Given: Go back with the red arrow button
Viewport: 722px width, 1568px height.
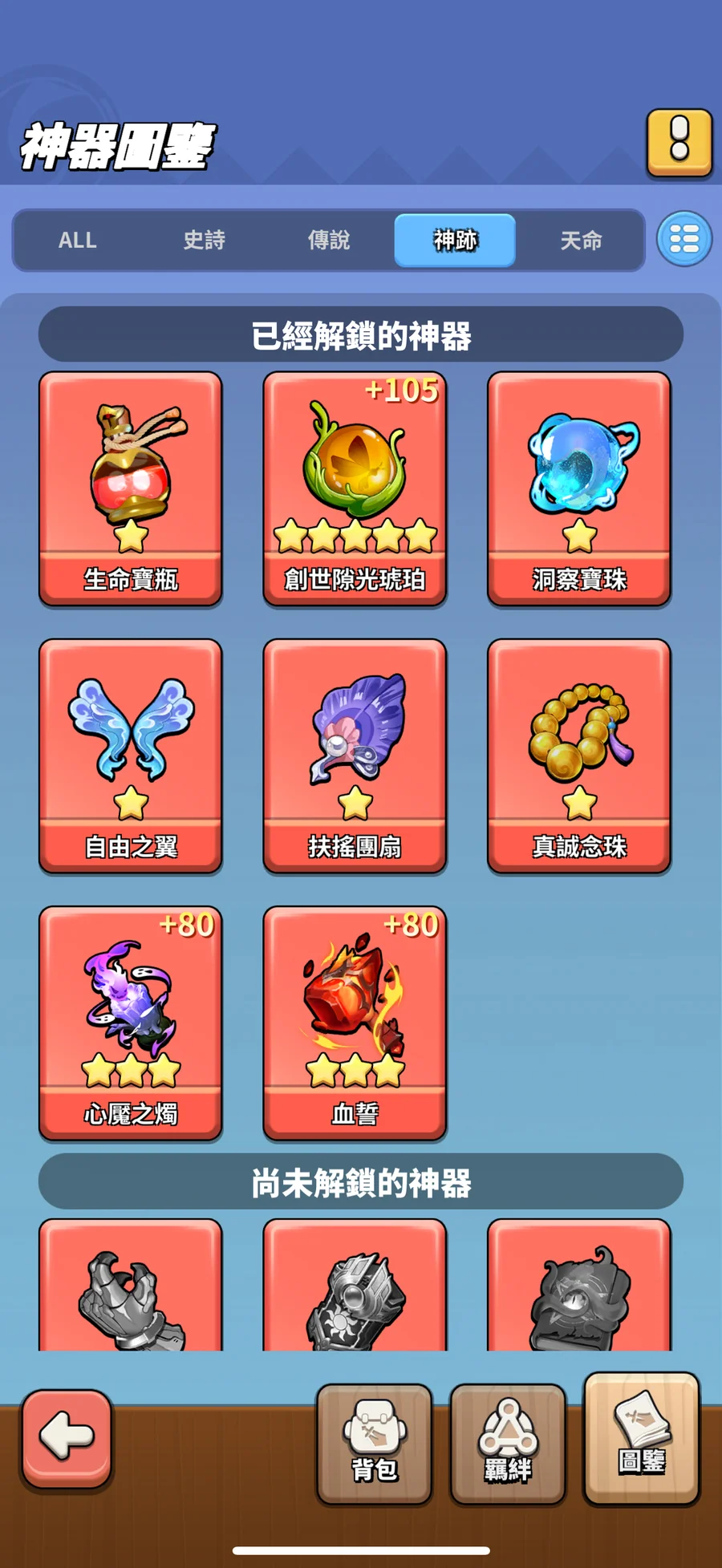Looking at the screenshot, I should pyautogui.click(x=67, y=1437).
